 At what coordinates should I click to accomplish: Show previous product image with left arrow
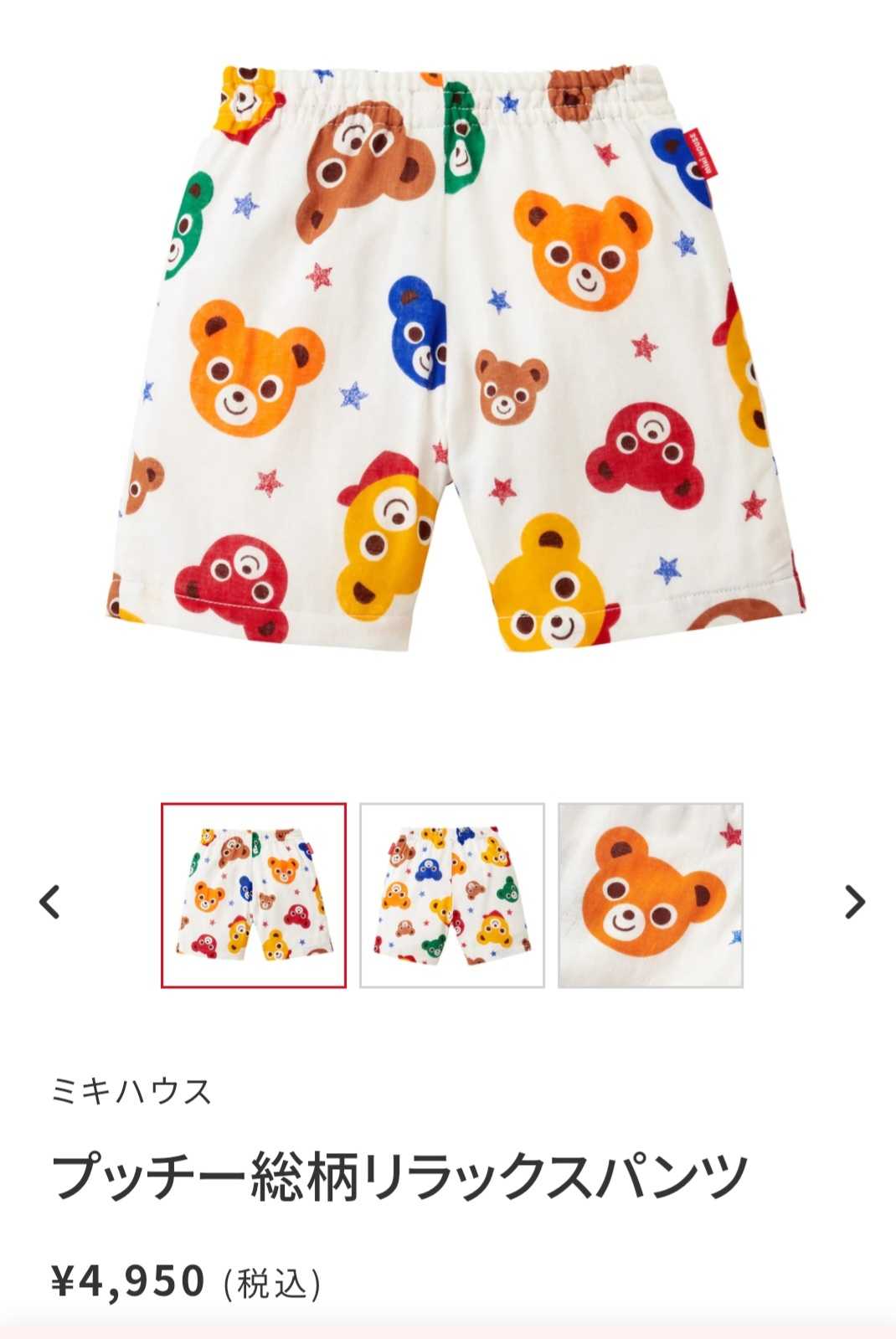tap(50, 901)
